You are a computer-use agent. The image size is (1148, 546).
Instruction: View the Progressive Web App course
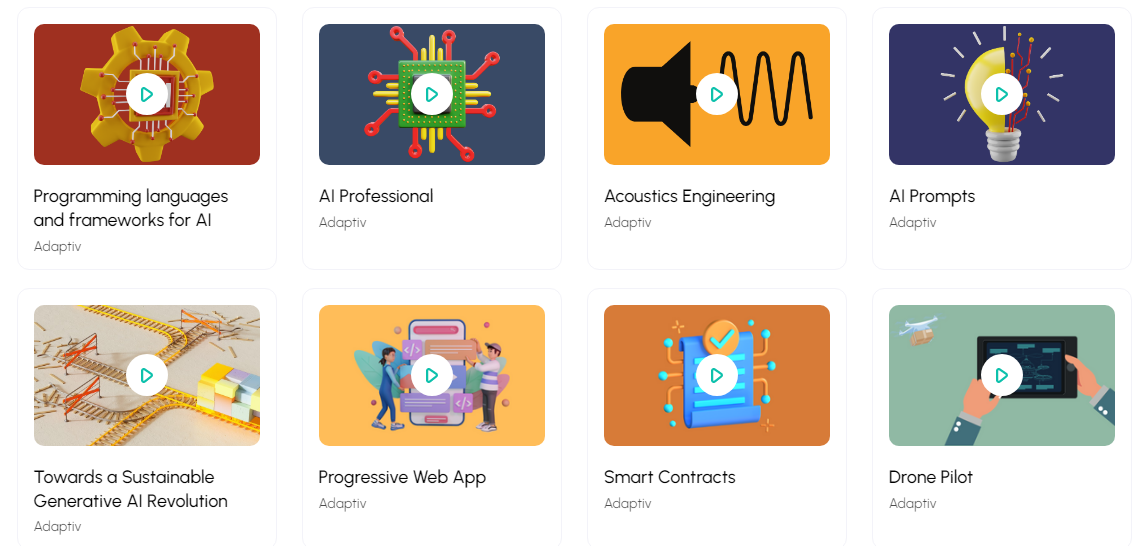(x=402, y=477)
